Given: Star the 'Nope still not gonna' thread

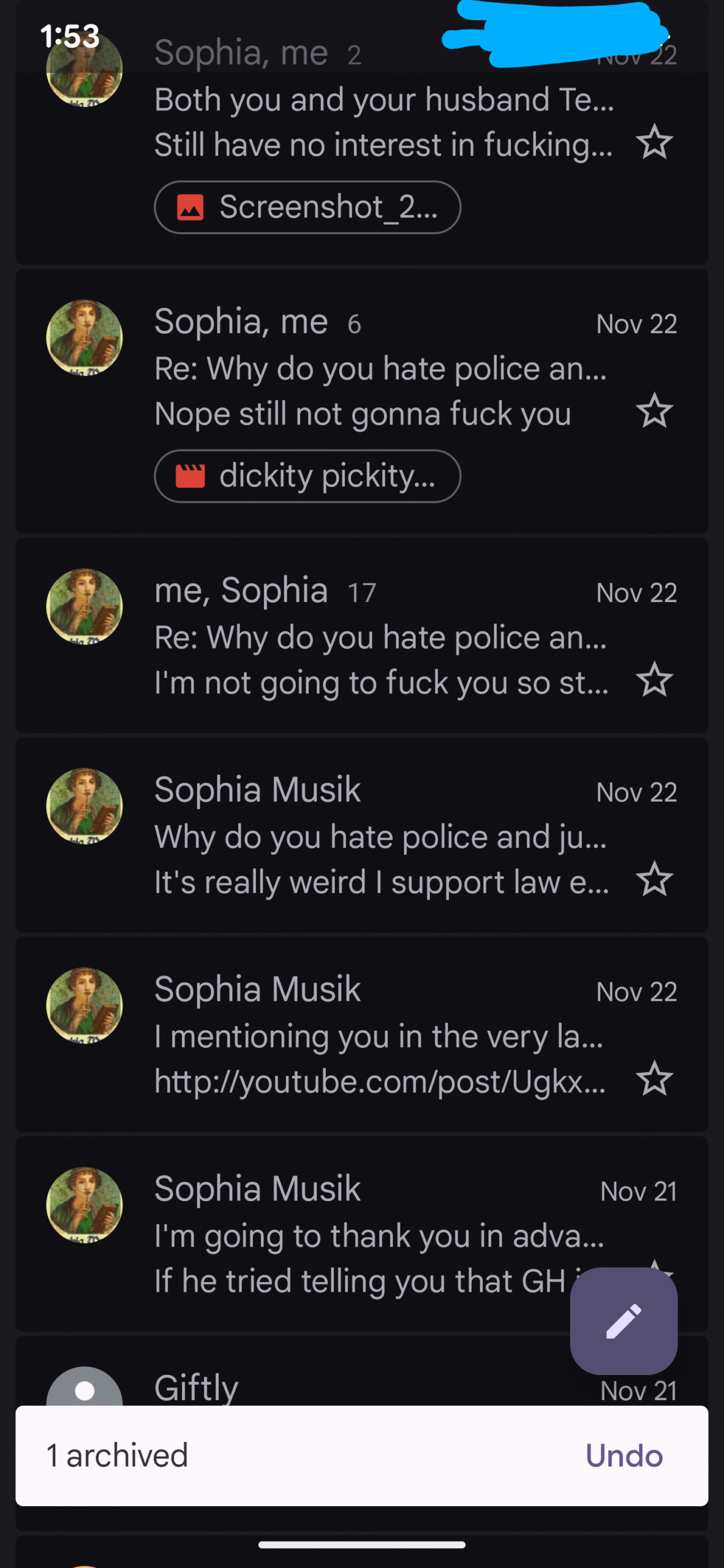Looking at the screenshot, I should click(x=654, y=410).
